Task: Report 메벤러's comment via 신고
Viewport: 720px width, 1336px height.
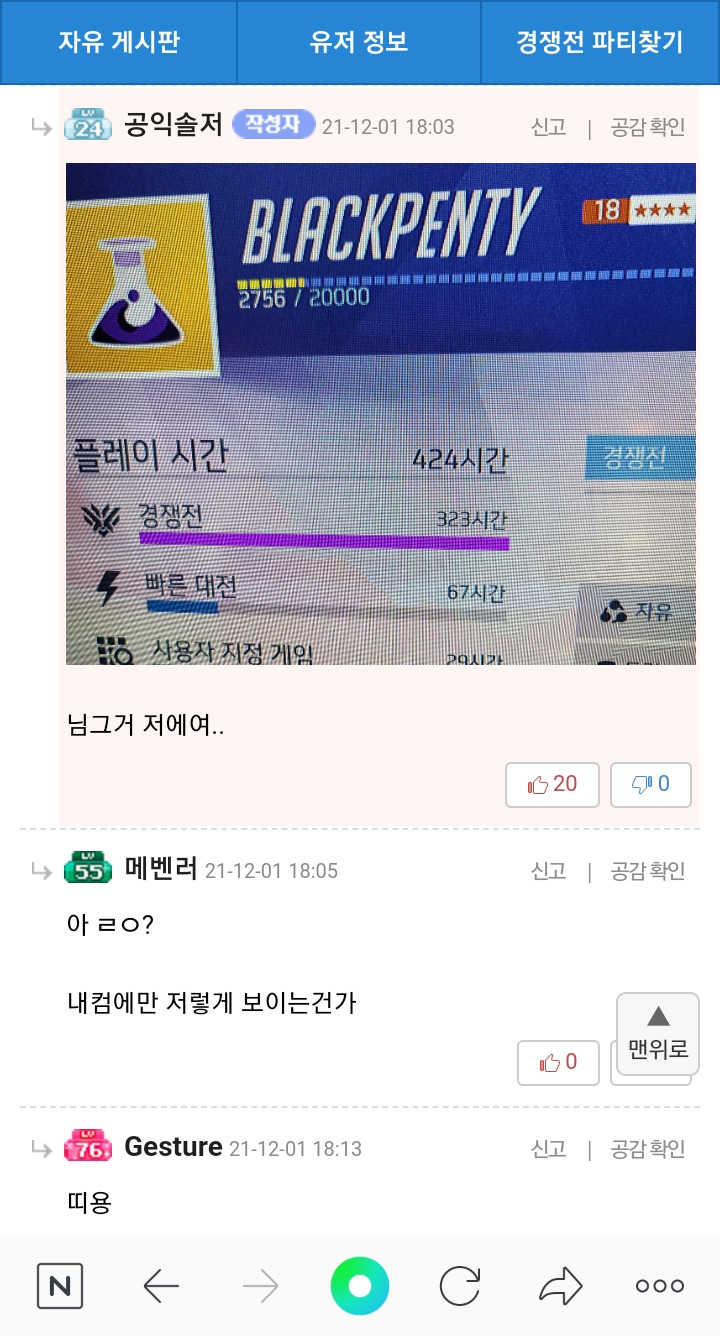Action: pyautogui.click(x=548, y=871)
